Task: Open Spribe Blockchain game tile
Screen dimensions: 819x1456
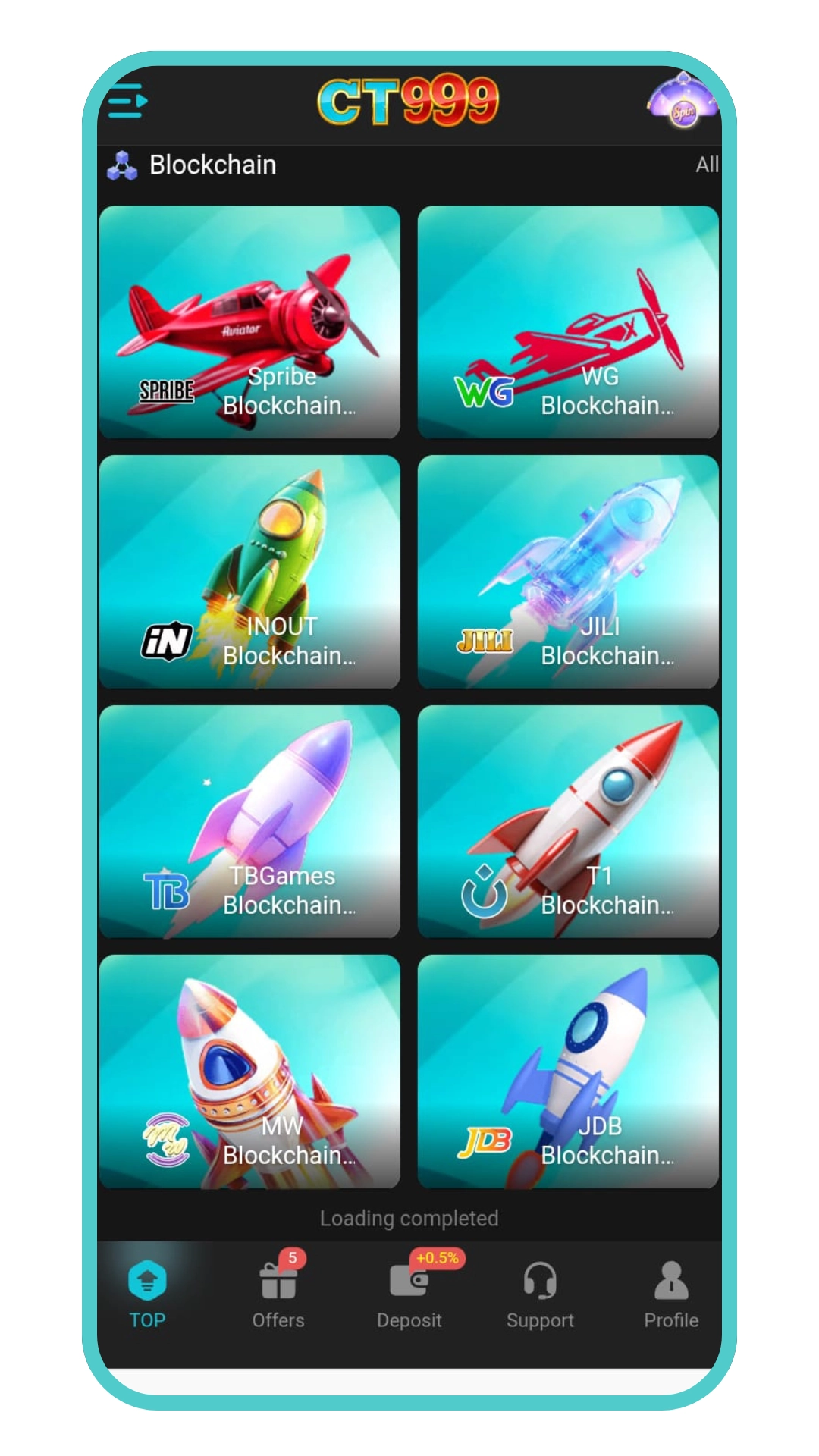Action: [x=249, y=322]
